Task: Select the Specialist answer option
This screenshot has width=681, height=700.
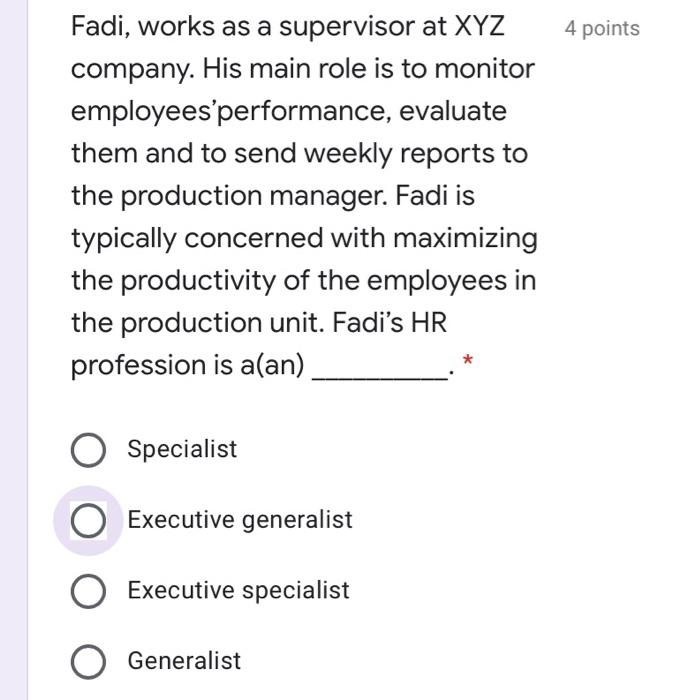Action: click(89, 450)
